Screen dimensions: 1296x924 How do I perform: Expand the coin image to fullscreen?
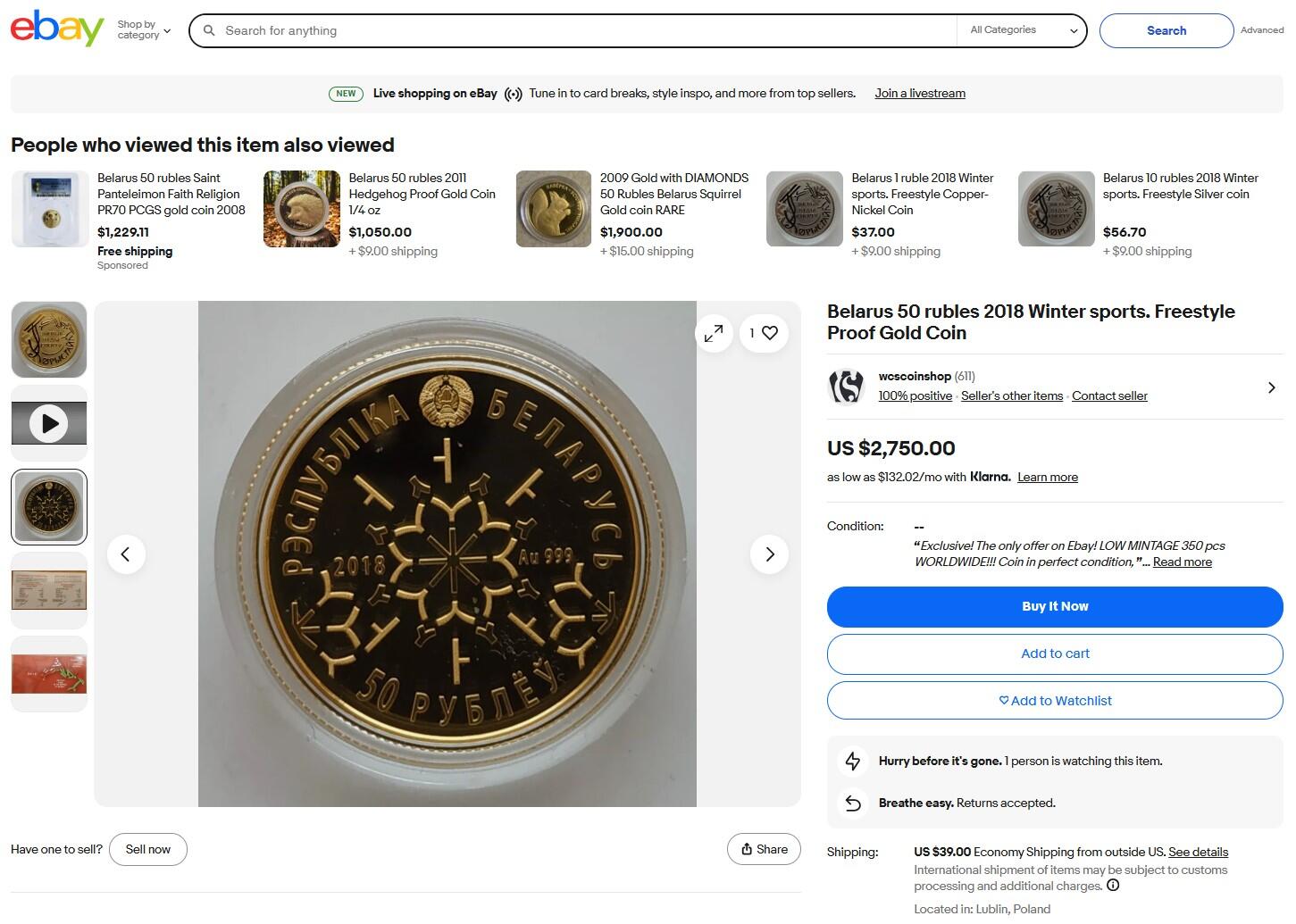(x=714, y=334)
